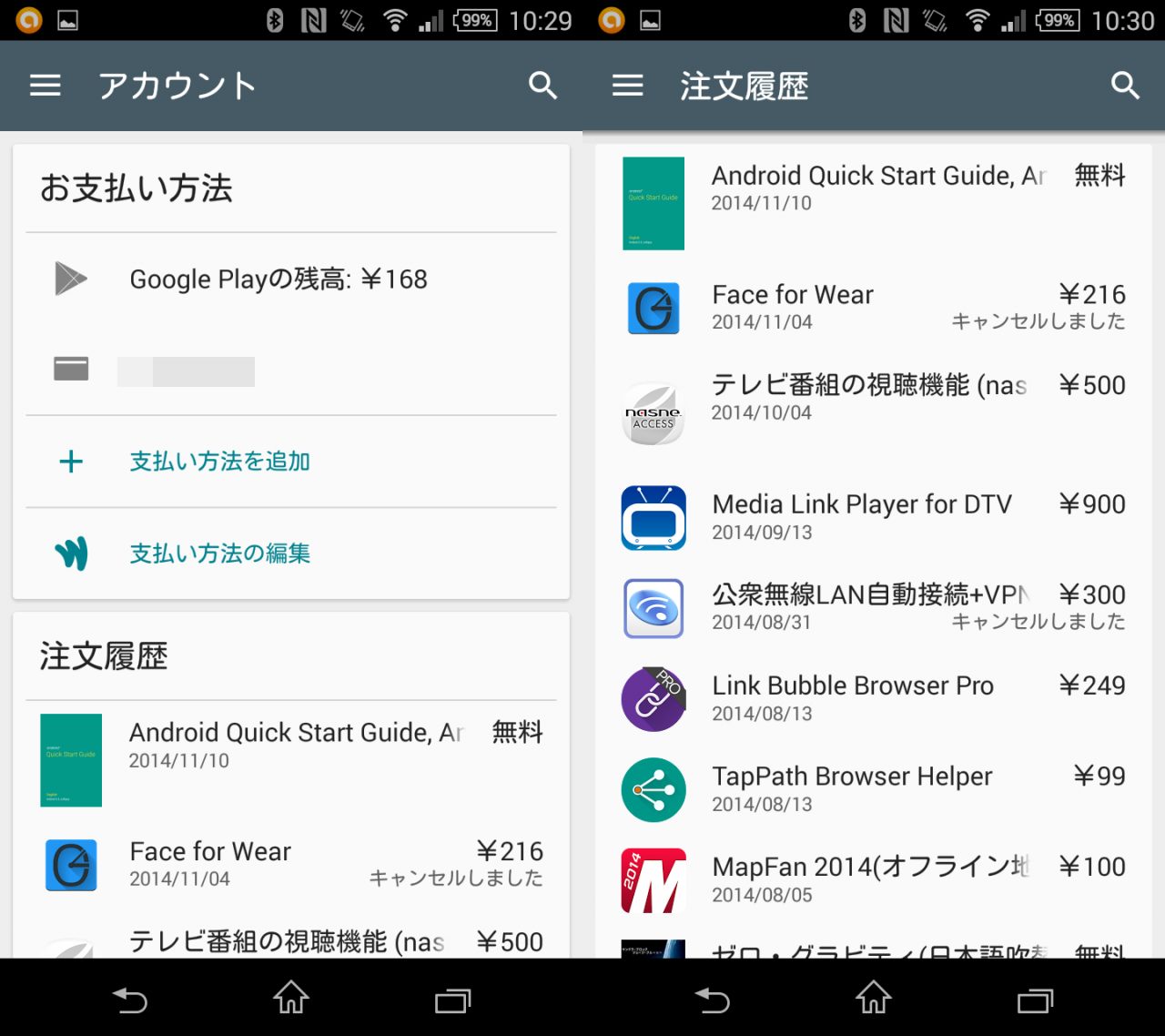Open the Face for Wear order on 注文履歴 screen
This screenshot has height=1036, width=1165.
(x=872, y=307)
